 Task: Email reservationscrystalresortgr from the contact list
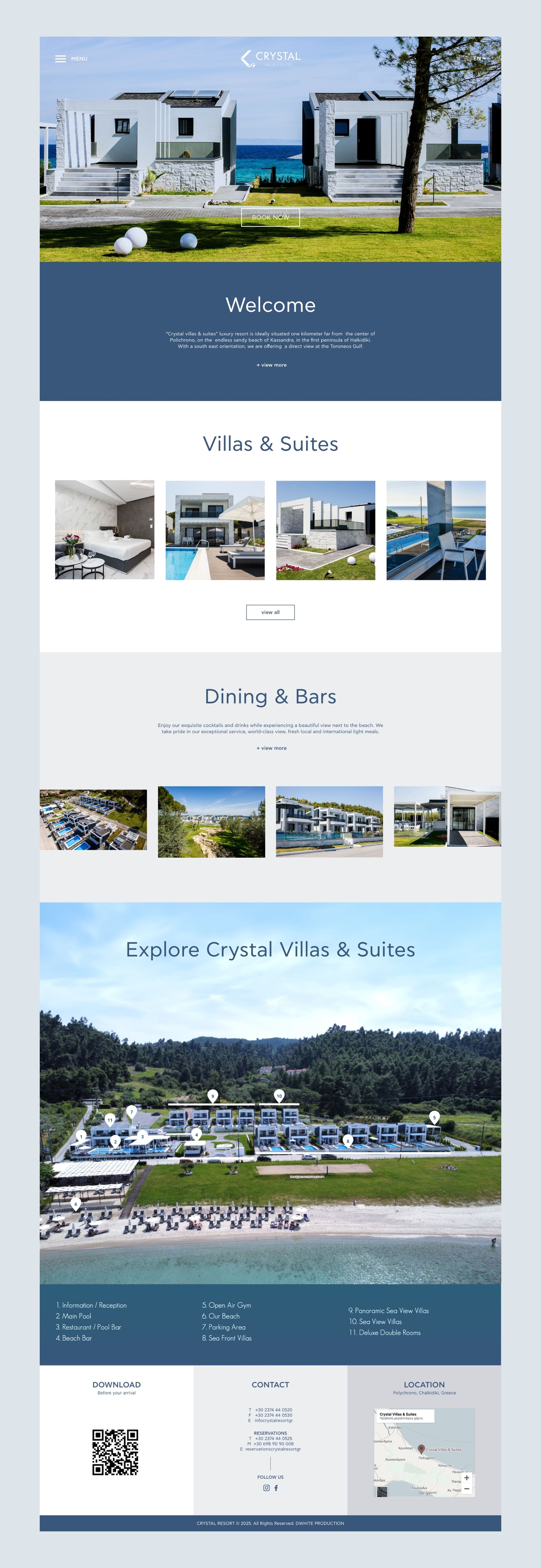273,1449
